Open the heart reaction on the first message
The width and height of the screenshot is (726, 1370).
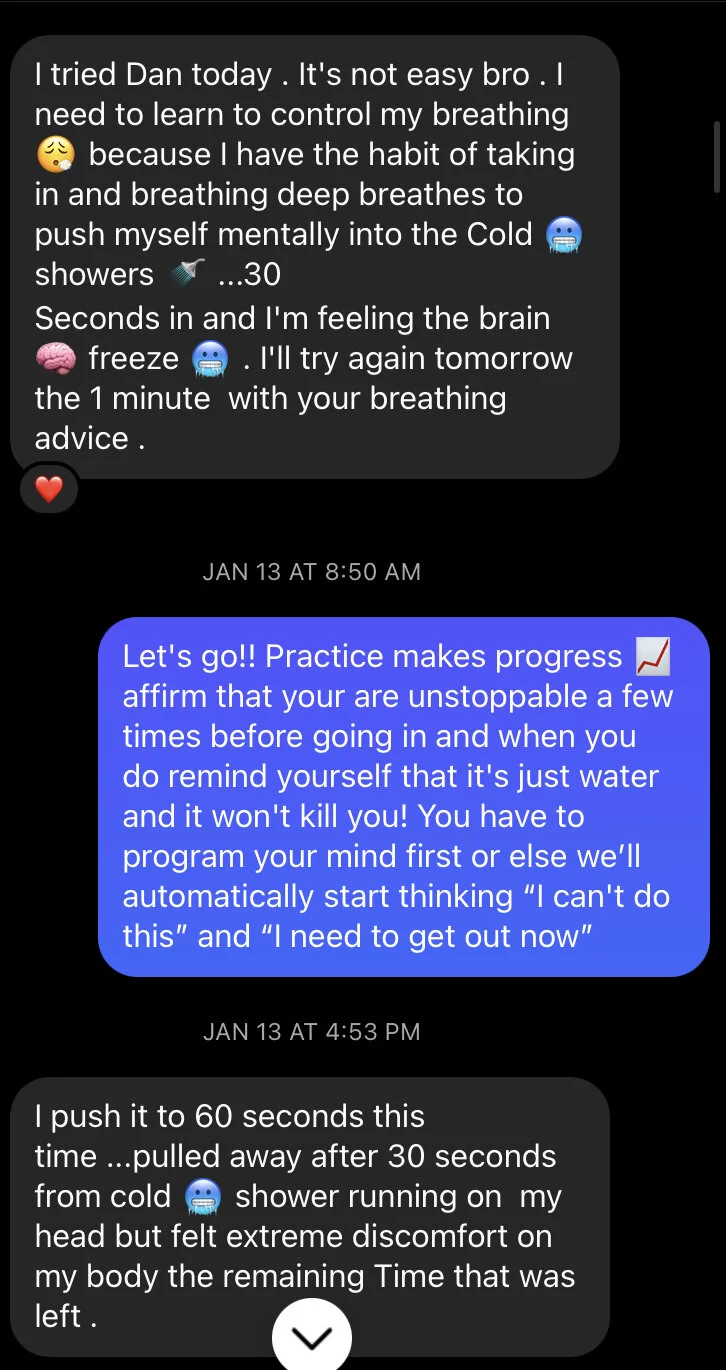(49, 489)
